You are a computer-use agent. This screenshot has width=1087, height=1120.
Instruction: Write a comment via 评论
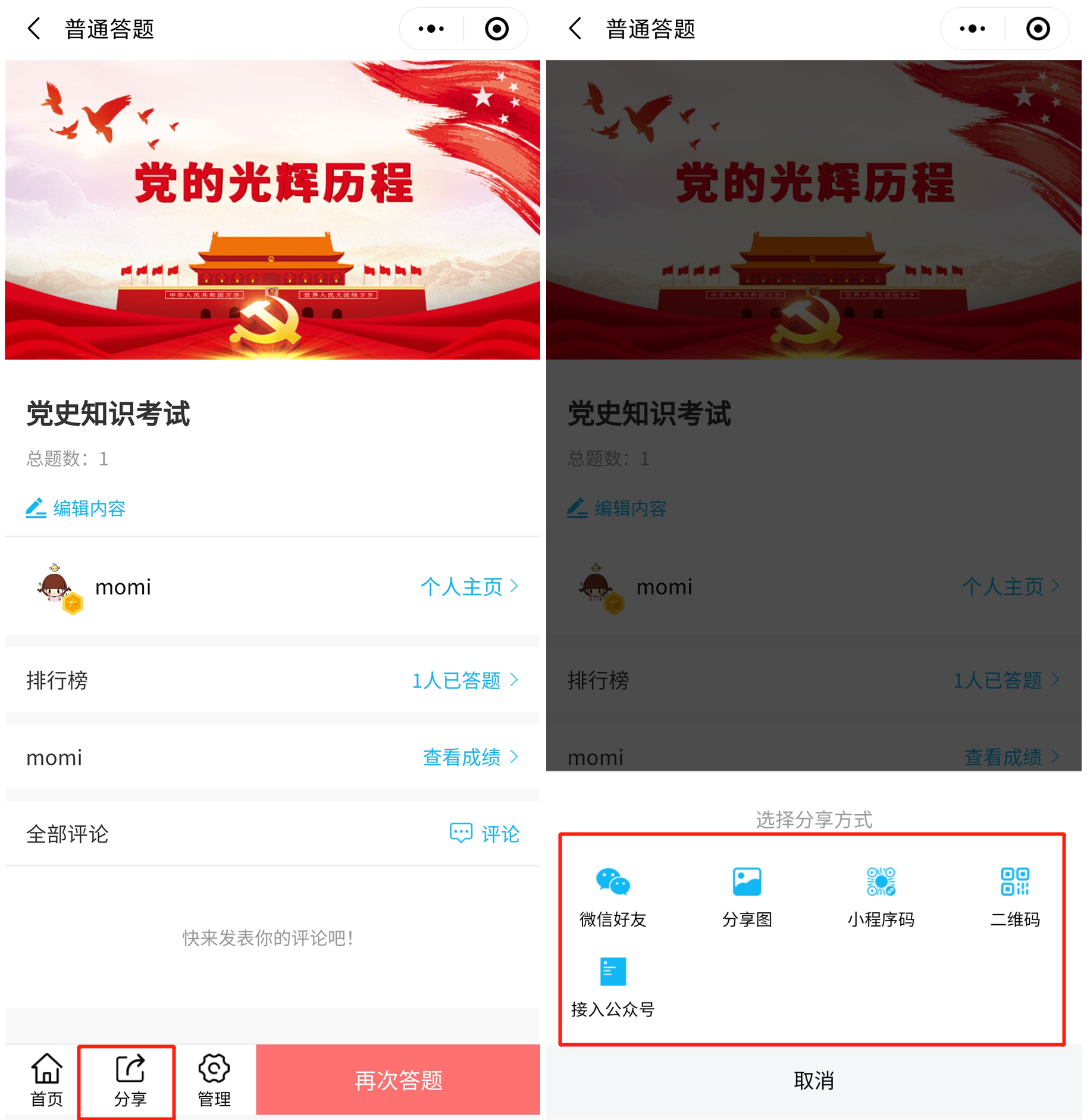coord(485,834)
